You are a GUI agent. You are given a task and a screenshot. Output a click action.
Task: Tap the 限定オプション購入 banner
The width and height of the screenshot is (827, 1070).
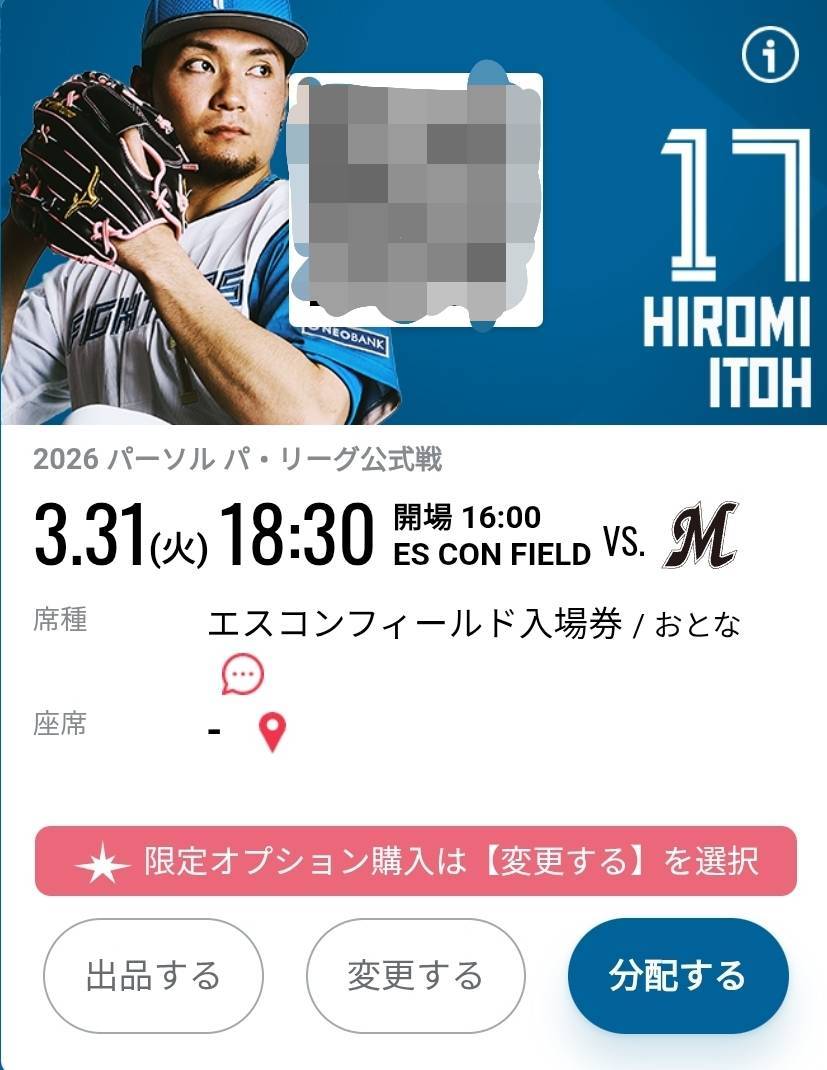416,861
